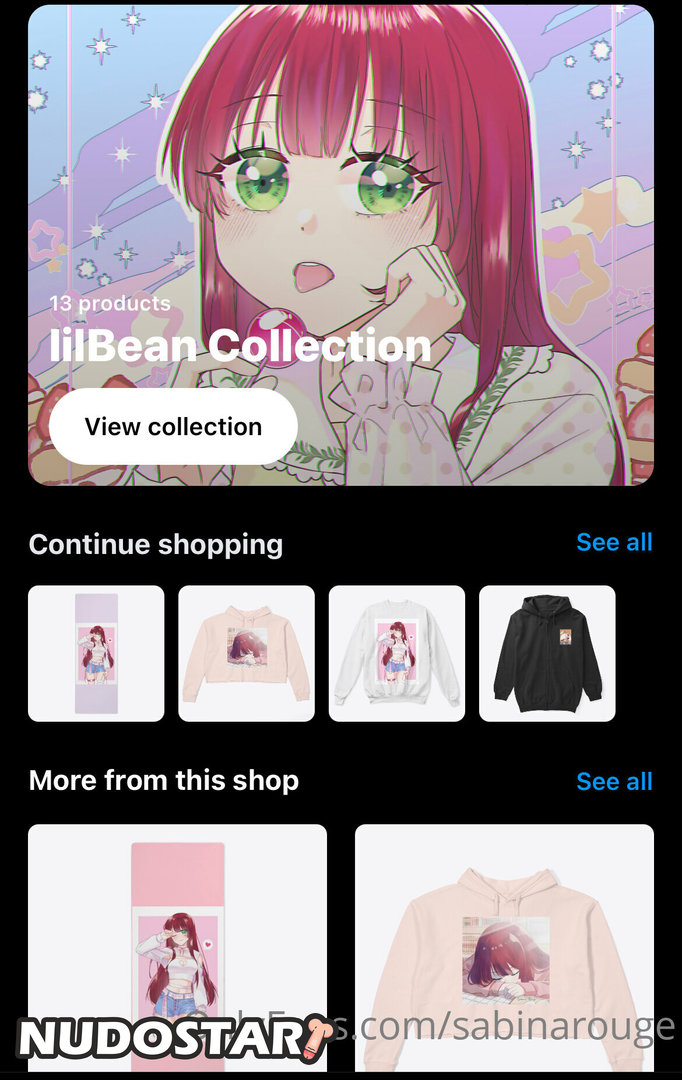The width and height of the screenshot is (682, 1080).
Task: Open See all for More from this shop
Action: 614,781
